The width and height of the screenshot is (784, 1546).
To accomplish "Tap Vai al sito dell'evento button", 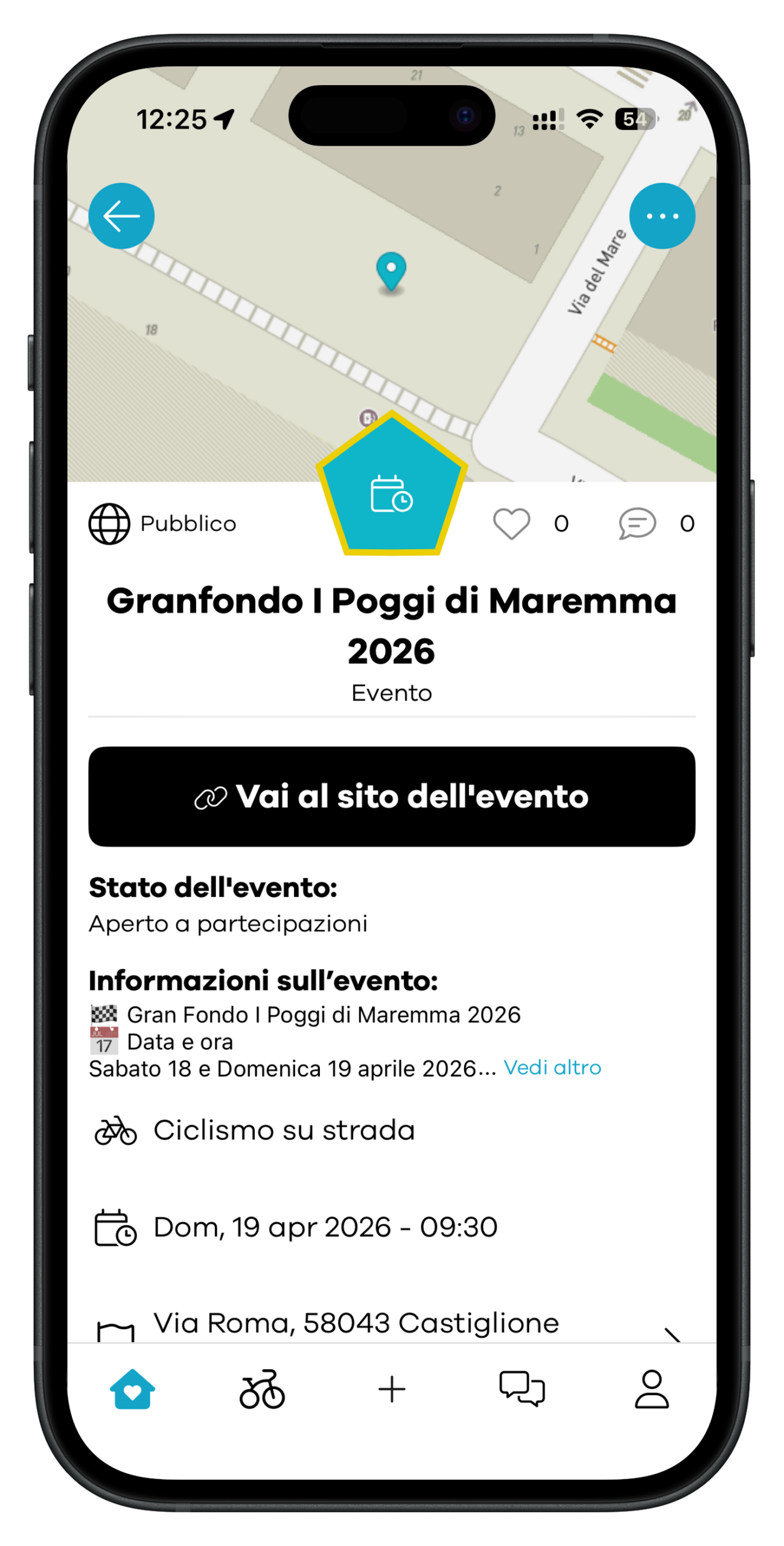I will tap(392, 796).
